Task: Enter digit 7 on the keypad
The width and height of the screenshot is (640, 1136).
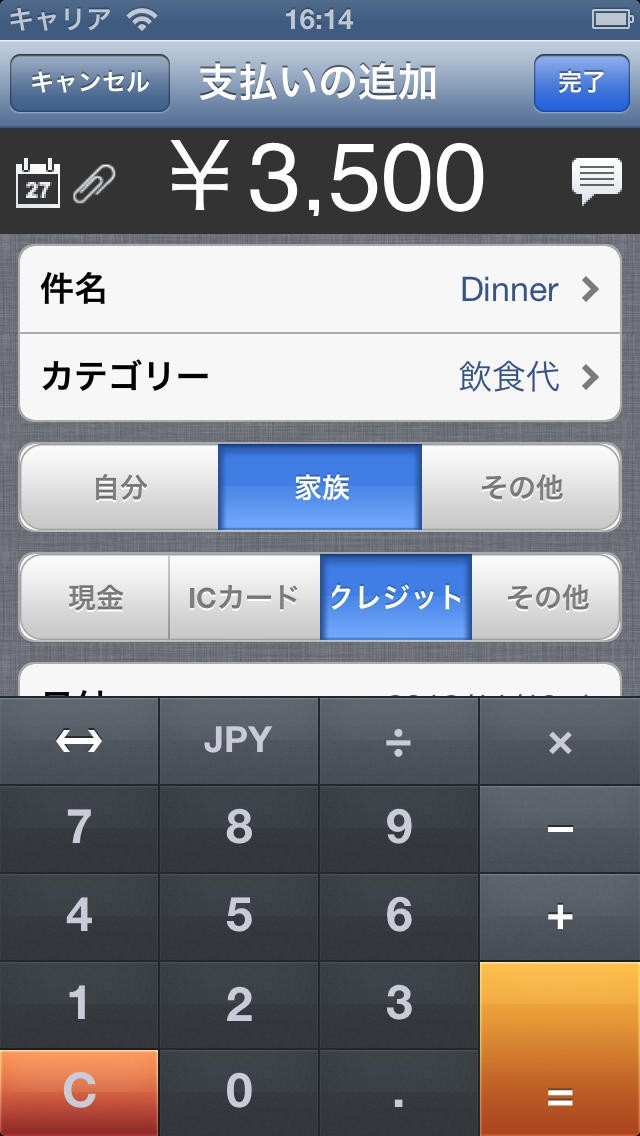Action: point(79,828)
